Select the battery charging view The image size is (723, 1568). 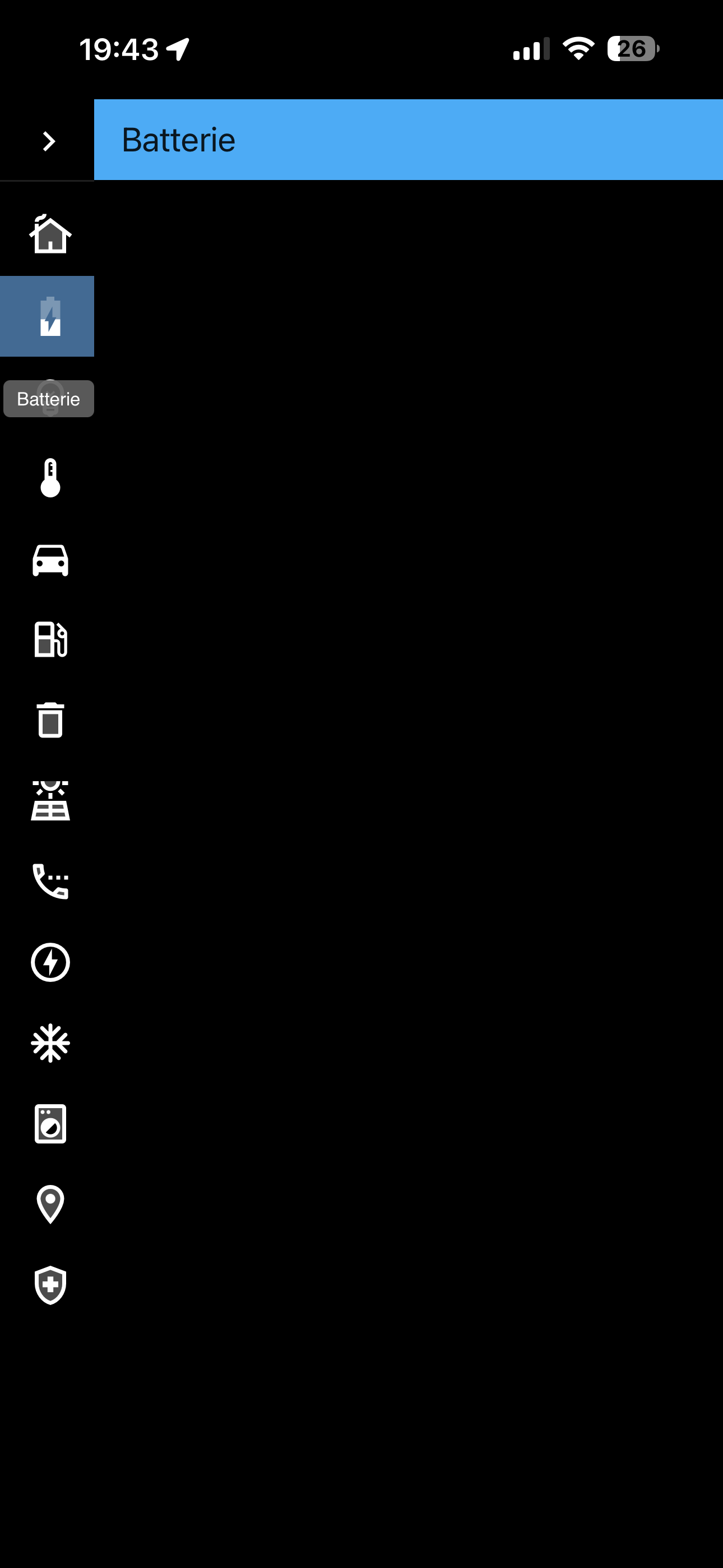(x=50, y=316)
